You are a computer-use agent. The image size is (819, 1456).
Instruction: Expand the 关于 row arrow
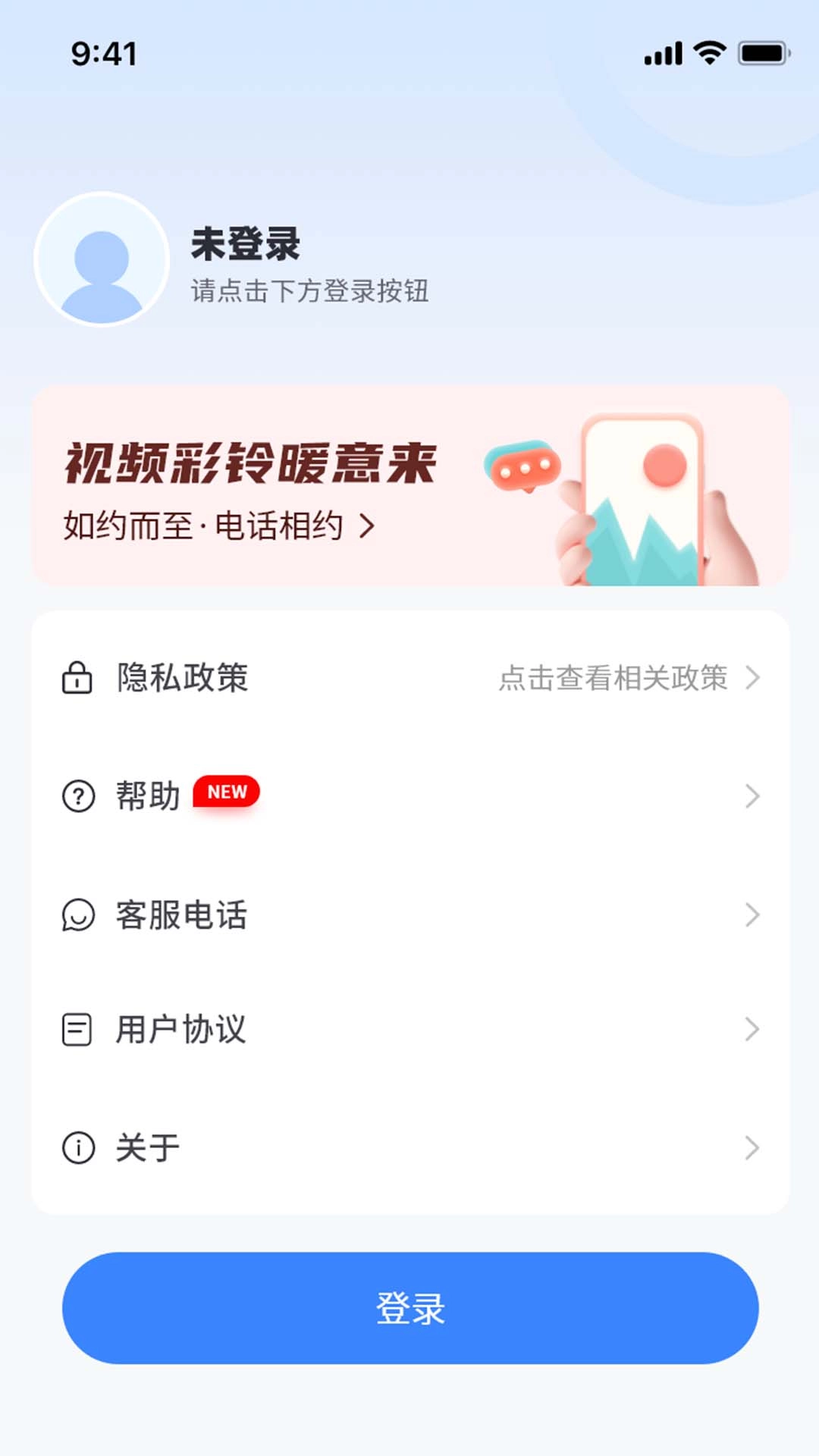tap(751, 1147)
